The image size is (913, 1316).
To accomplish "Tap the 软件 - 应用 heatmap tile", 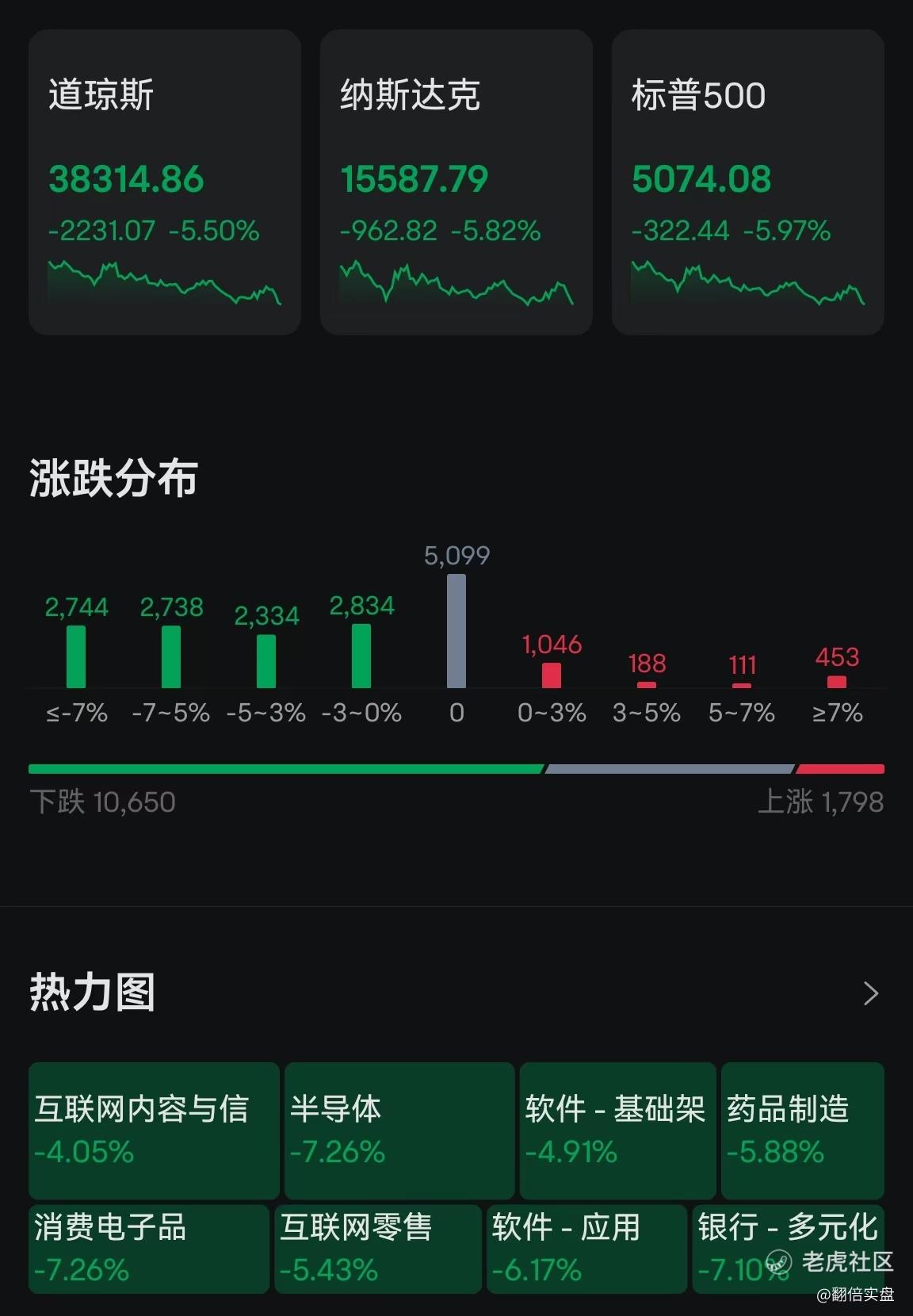I will [x=586, y=1249].
